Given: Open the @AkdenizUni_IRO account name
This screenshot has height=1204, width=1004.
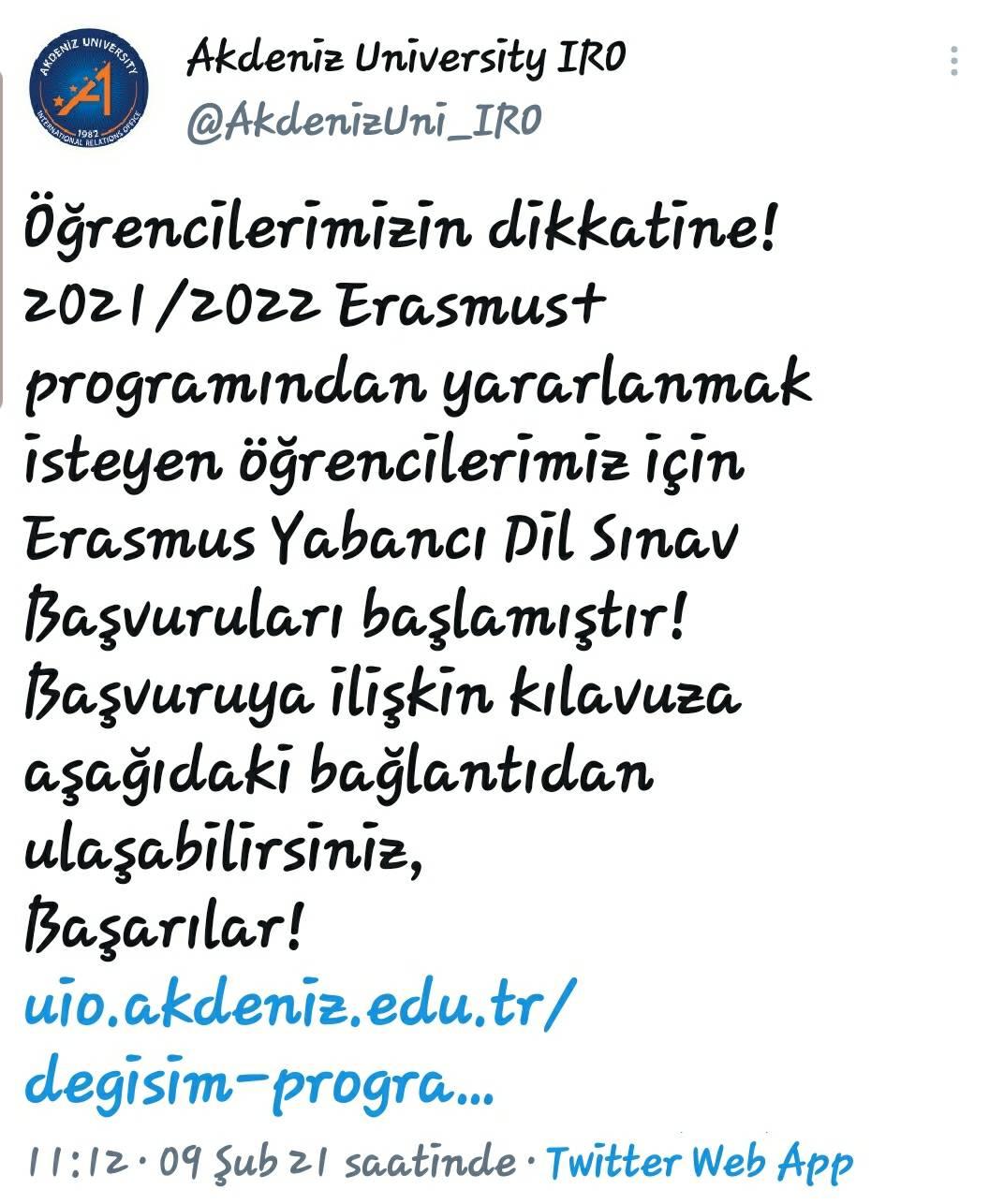Looking at the screenshot, I should point(364,124).
